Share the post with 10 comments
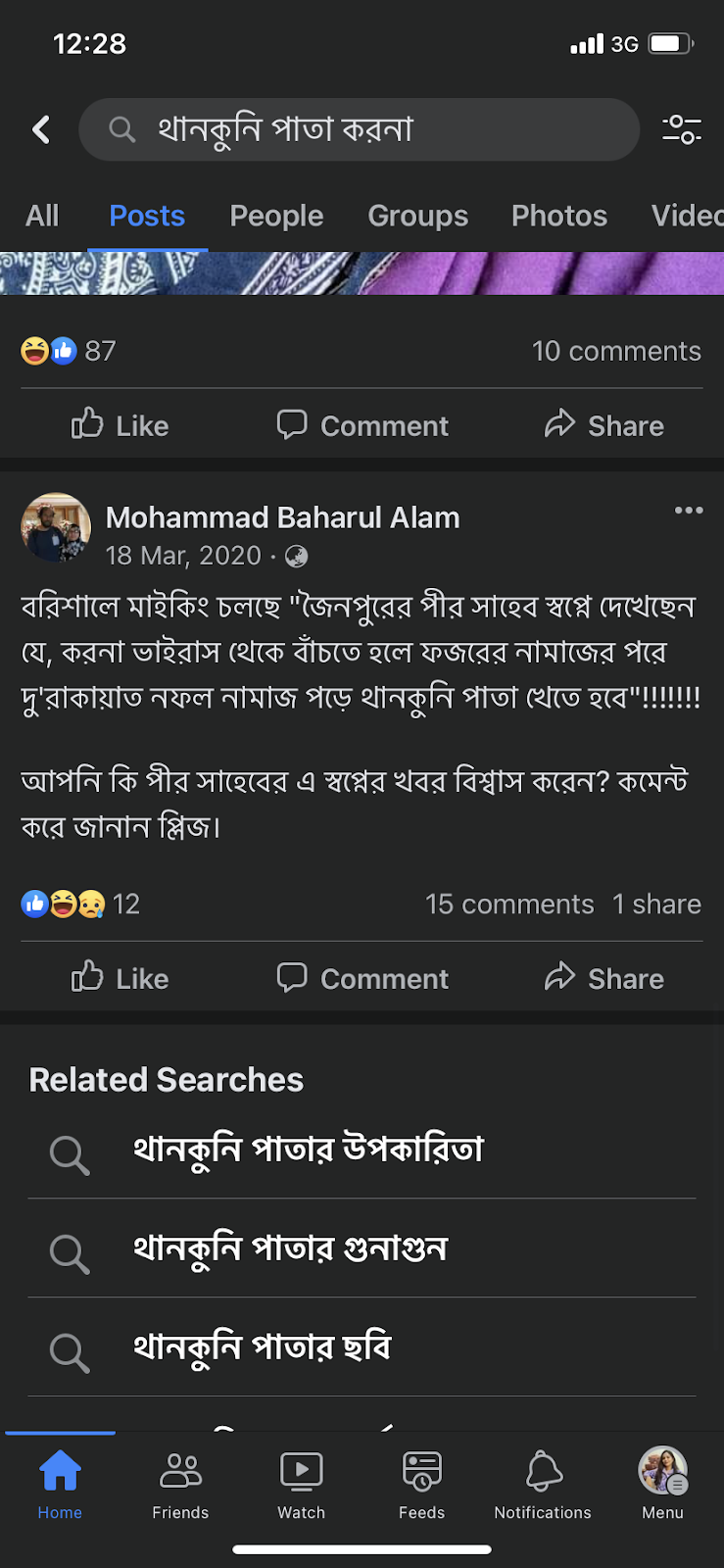The height and width of the screenshot is (1568, 724). tap(603, 425)
